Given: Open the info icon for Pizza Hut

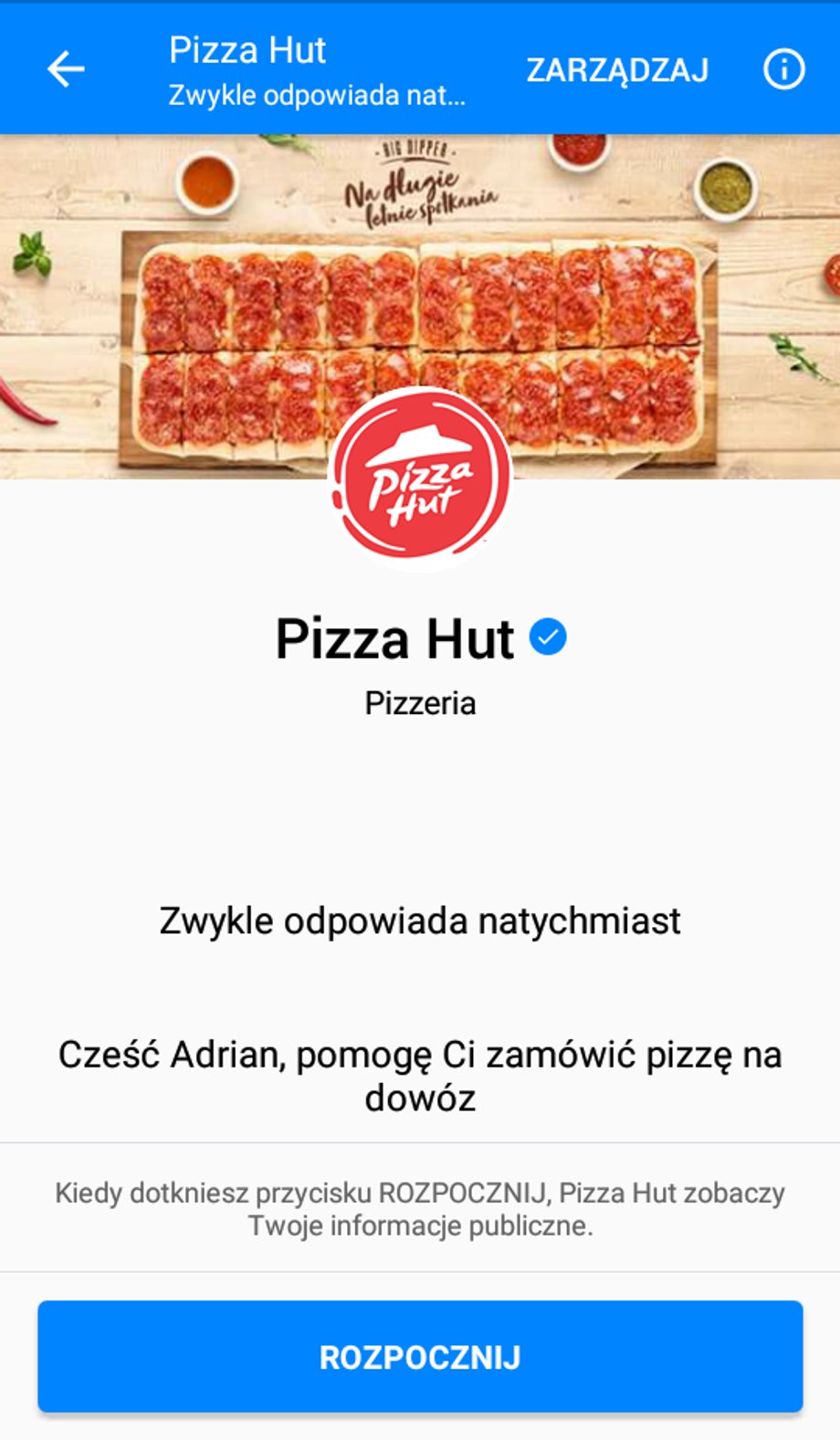Looking at the screenshot, I should 783,69.
